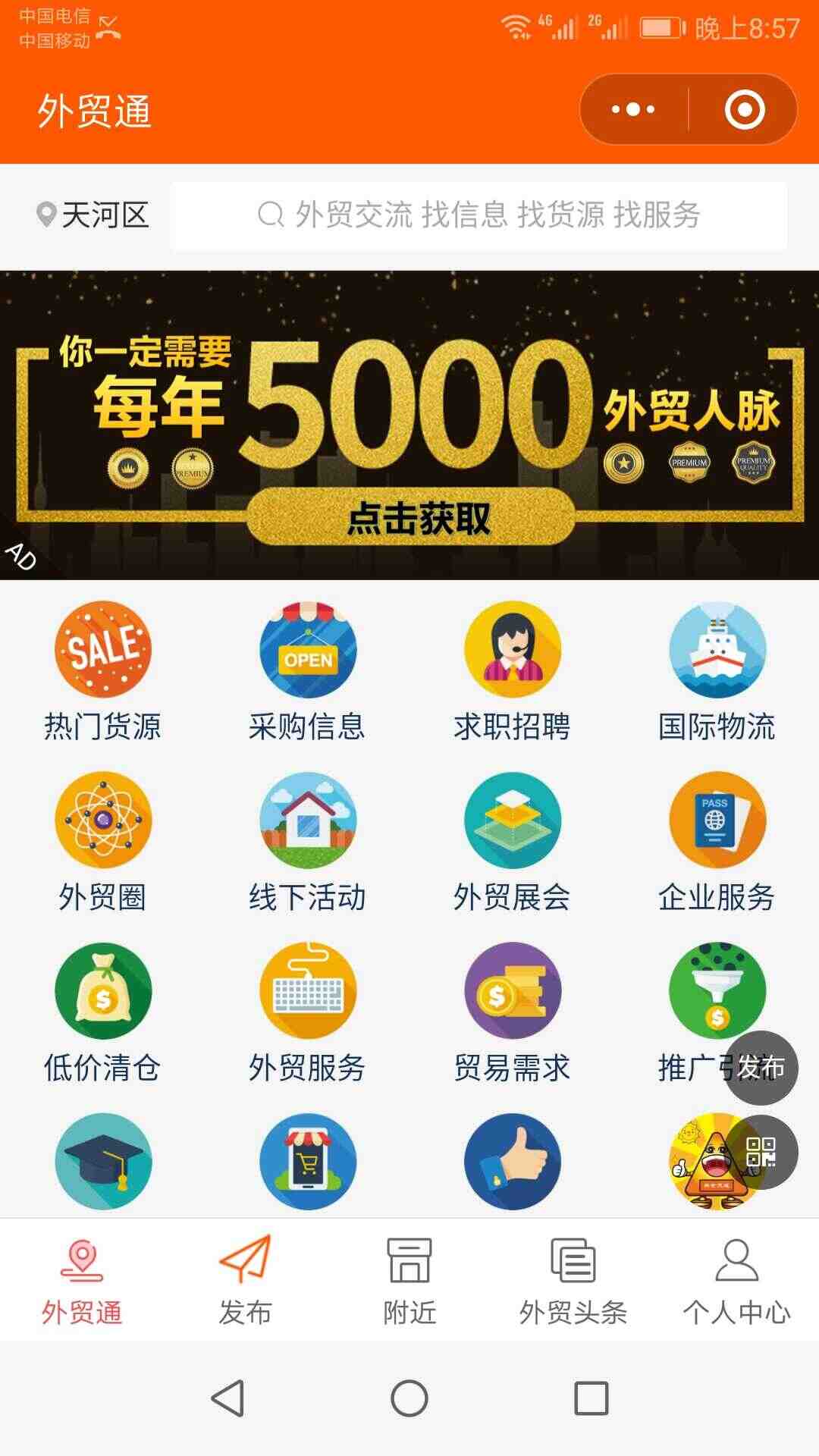Tap the 外贸交流 search box
The image size is (819, 1456).
(479, 215)
